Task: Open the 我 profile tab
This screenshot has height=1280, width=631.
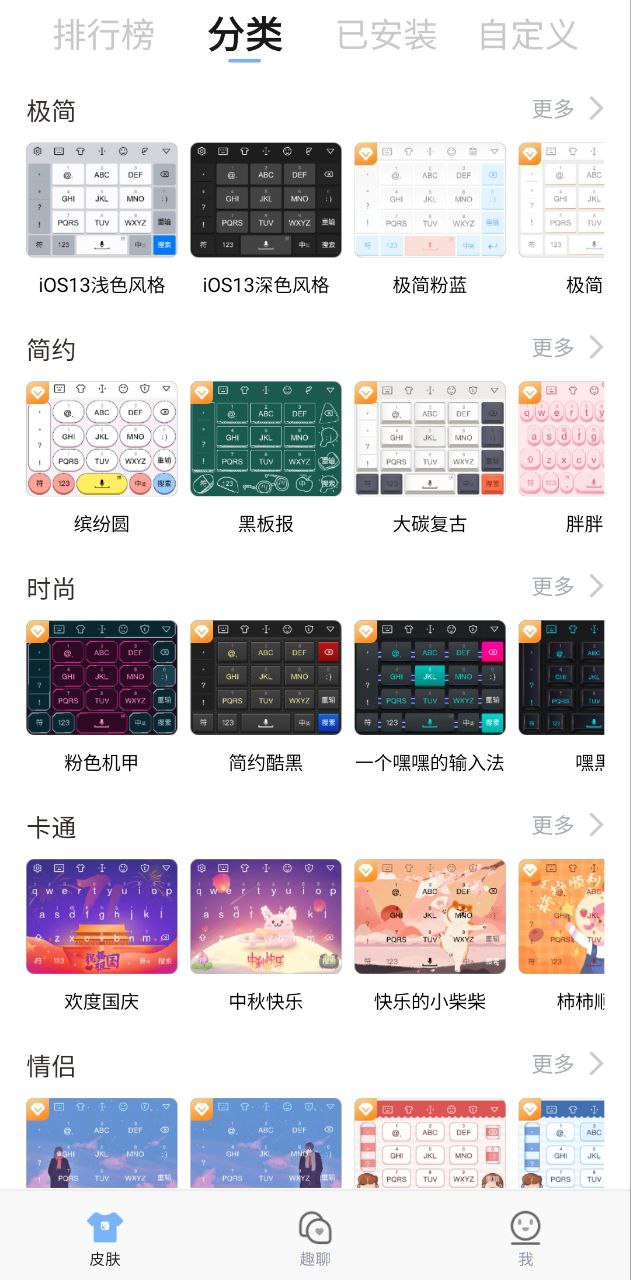Action: point(525,1238)
